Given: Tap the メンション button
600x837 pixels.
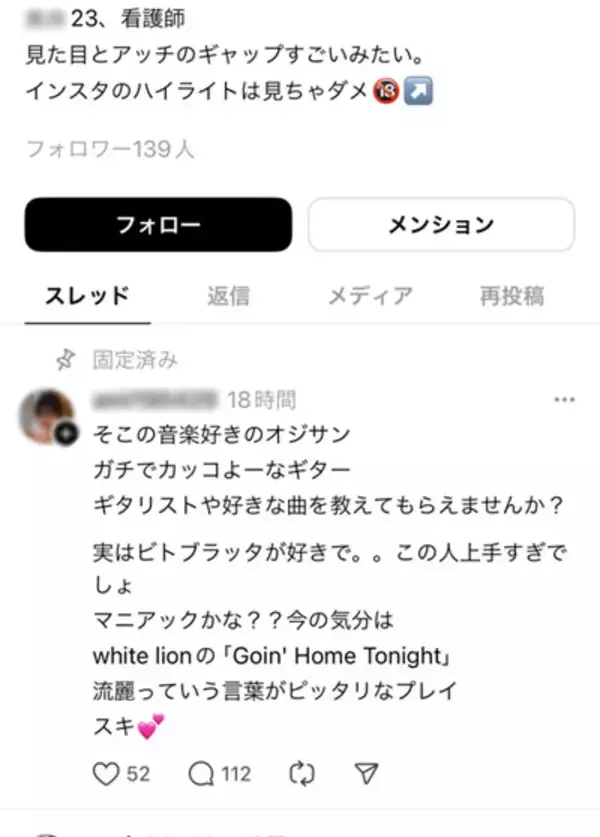Looking at the screenshot, I should click(x=441, y=224).
